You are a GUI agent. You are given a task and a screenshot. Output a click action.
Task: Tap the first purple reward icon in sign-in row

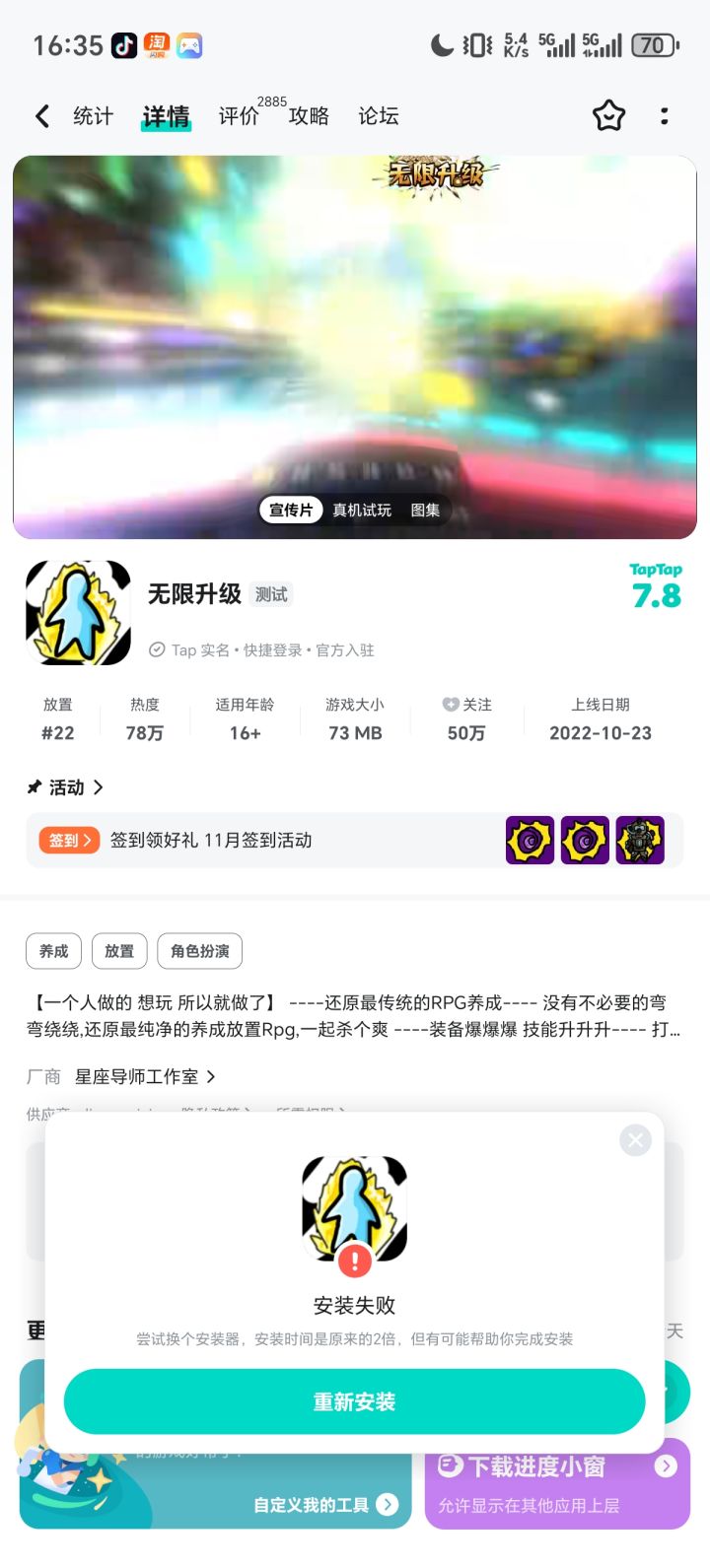coord(530,840)
